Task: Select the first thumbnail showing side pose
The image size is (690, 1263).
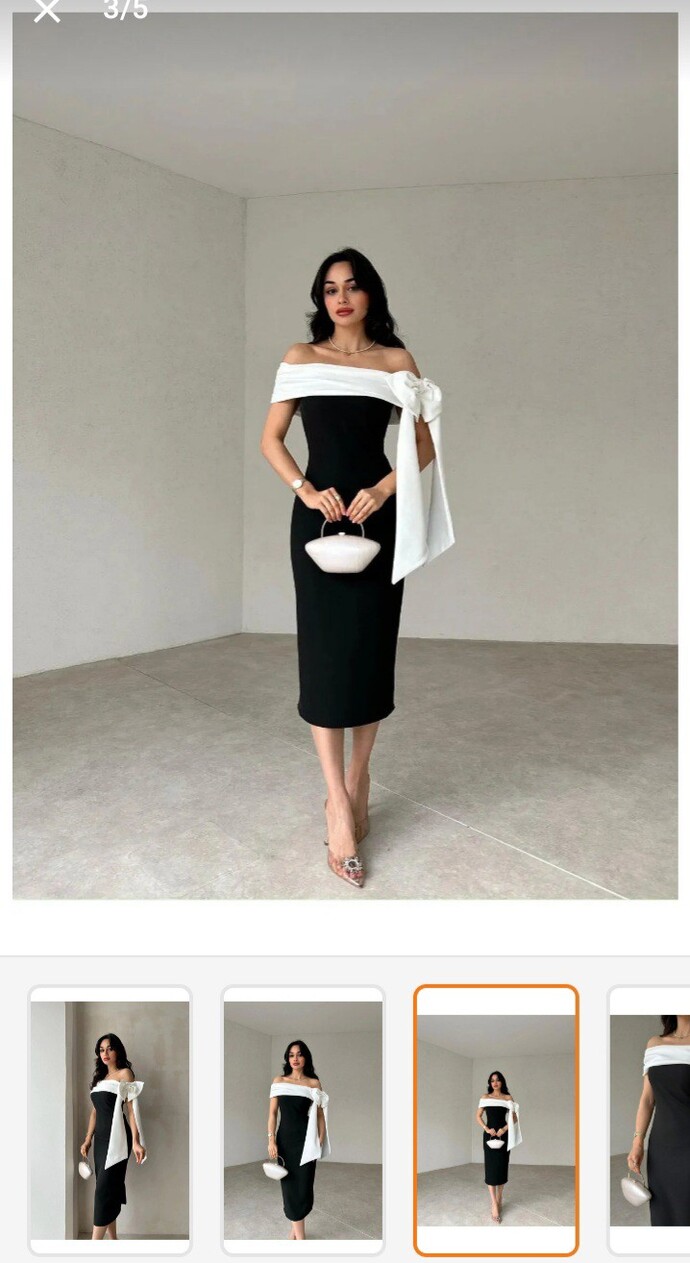Action: click(x=110, y=1120)
